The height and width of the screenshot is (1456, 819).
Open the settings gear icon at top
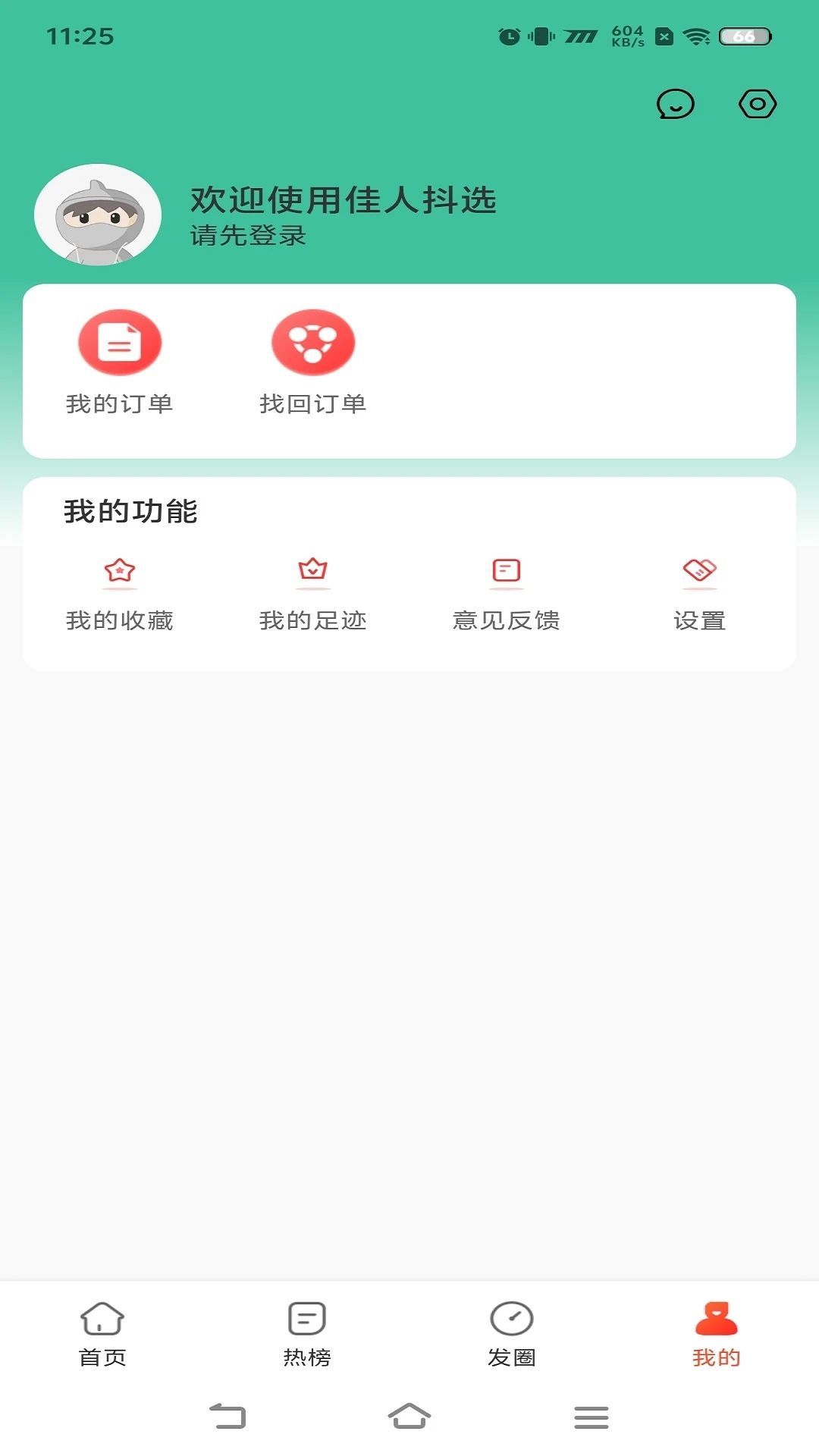click(x=758, y=104)
